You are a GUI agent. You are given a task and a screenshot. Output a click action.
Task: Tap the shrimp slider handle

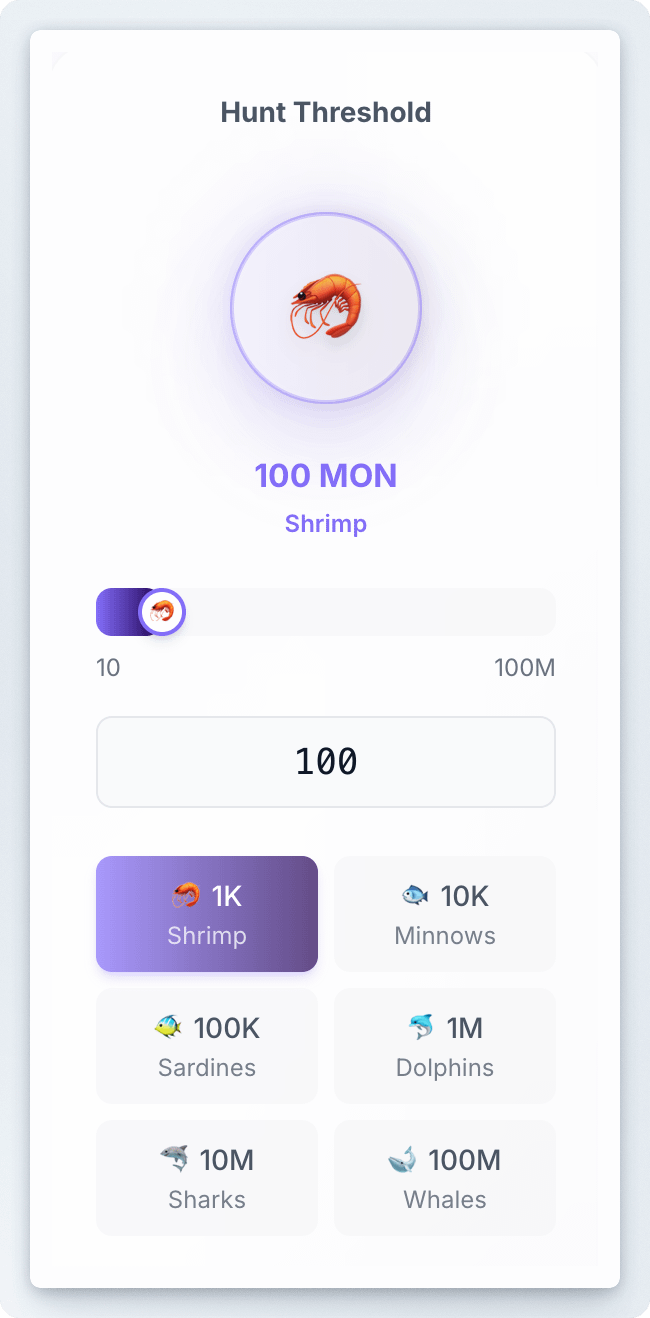162,612
